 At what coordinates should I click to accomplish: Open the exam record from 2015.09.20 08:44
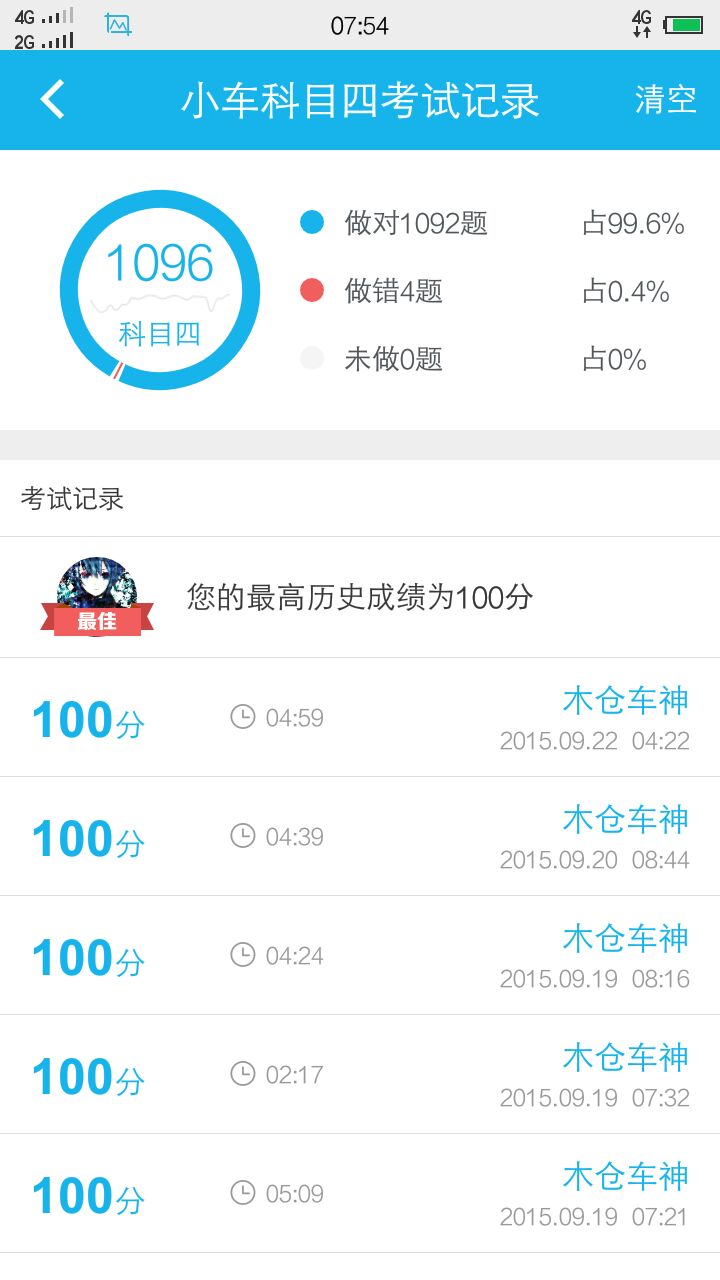(x=360, y=837)
